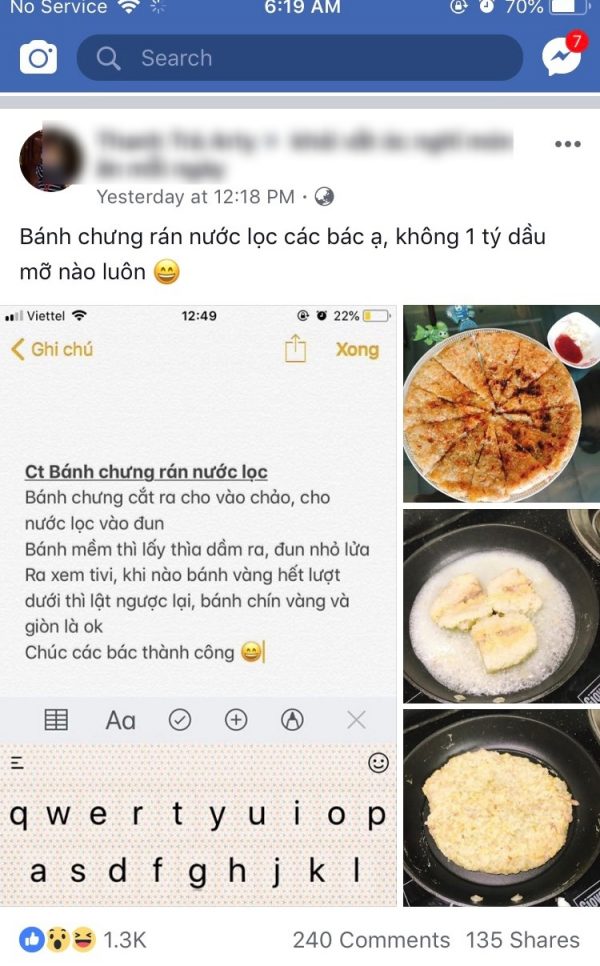Open Messenger with 7 notifications
This screenshot has height=966, width=600.
[562, 57]
